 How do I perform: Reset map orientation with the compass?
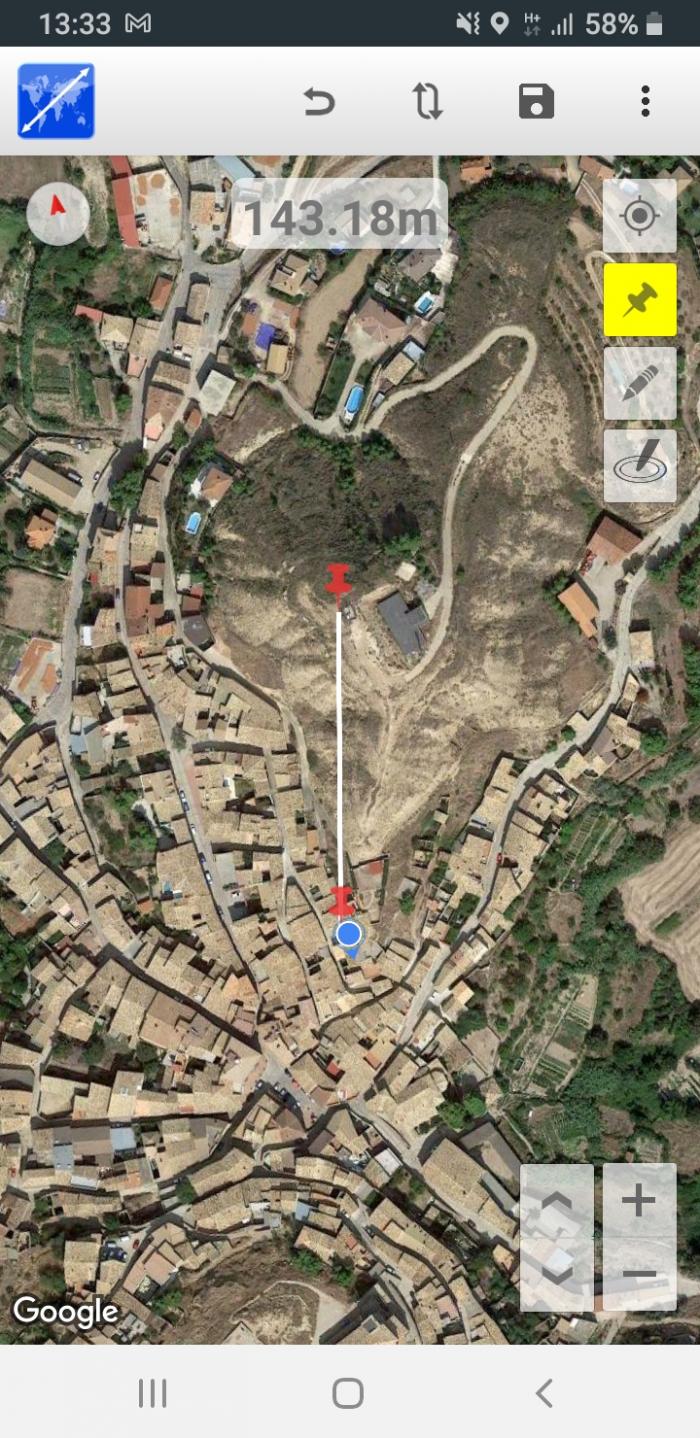[x=58, y=214]
